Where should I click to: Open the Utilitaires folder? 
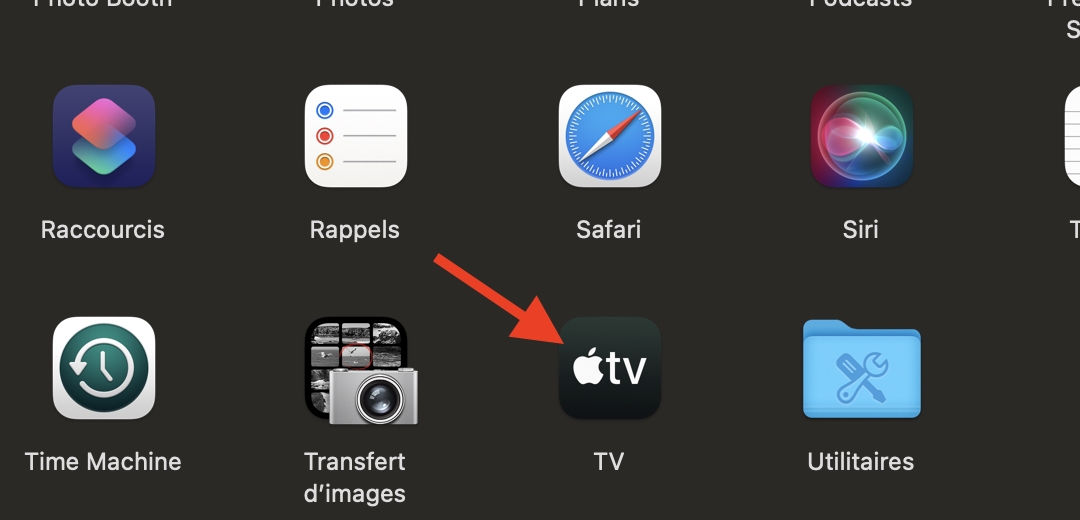tap(861, 370)
